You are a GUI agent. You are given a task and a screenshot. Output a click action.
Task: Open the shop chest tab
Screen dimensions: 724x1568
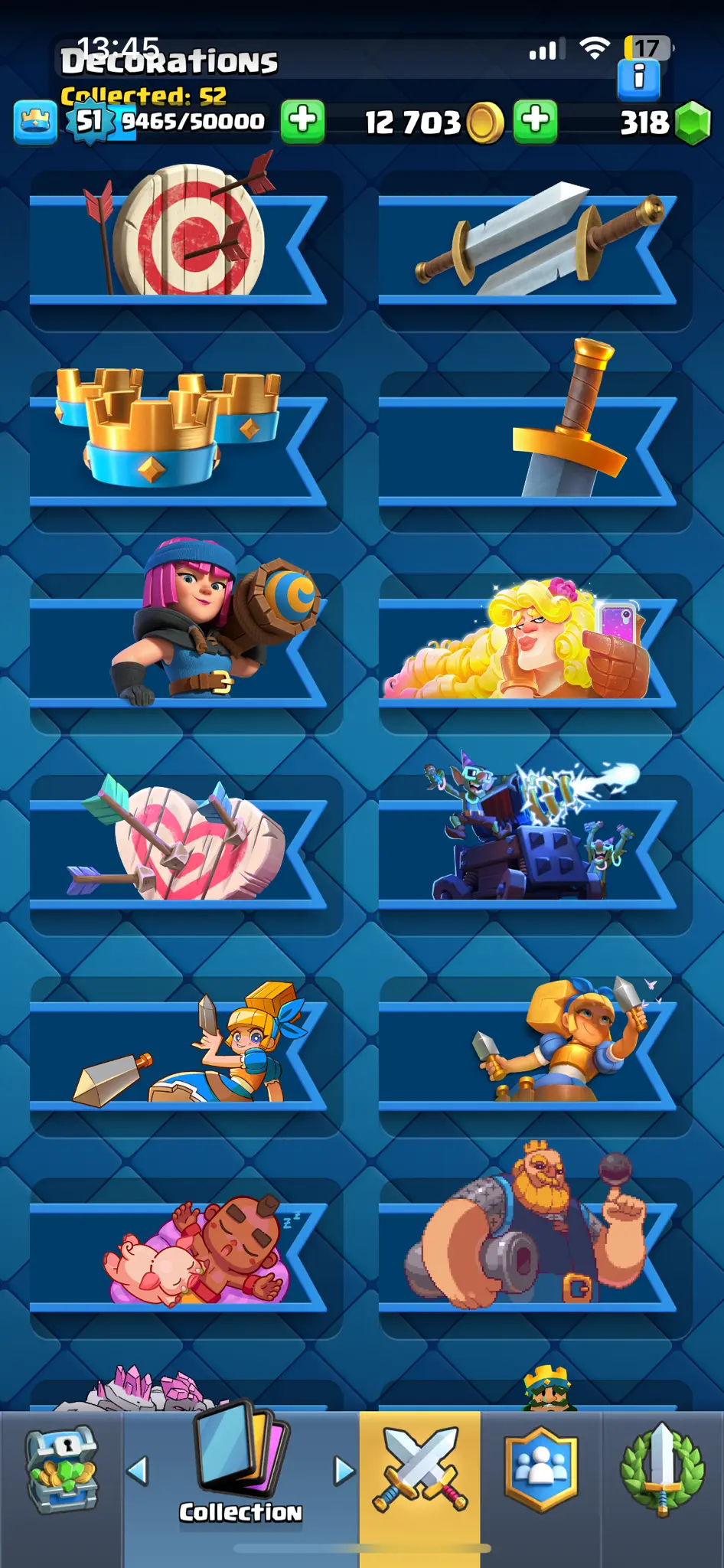coord(61,1470)
